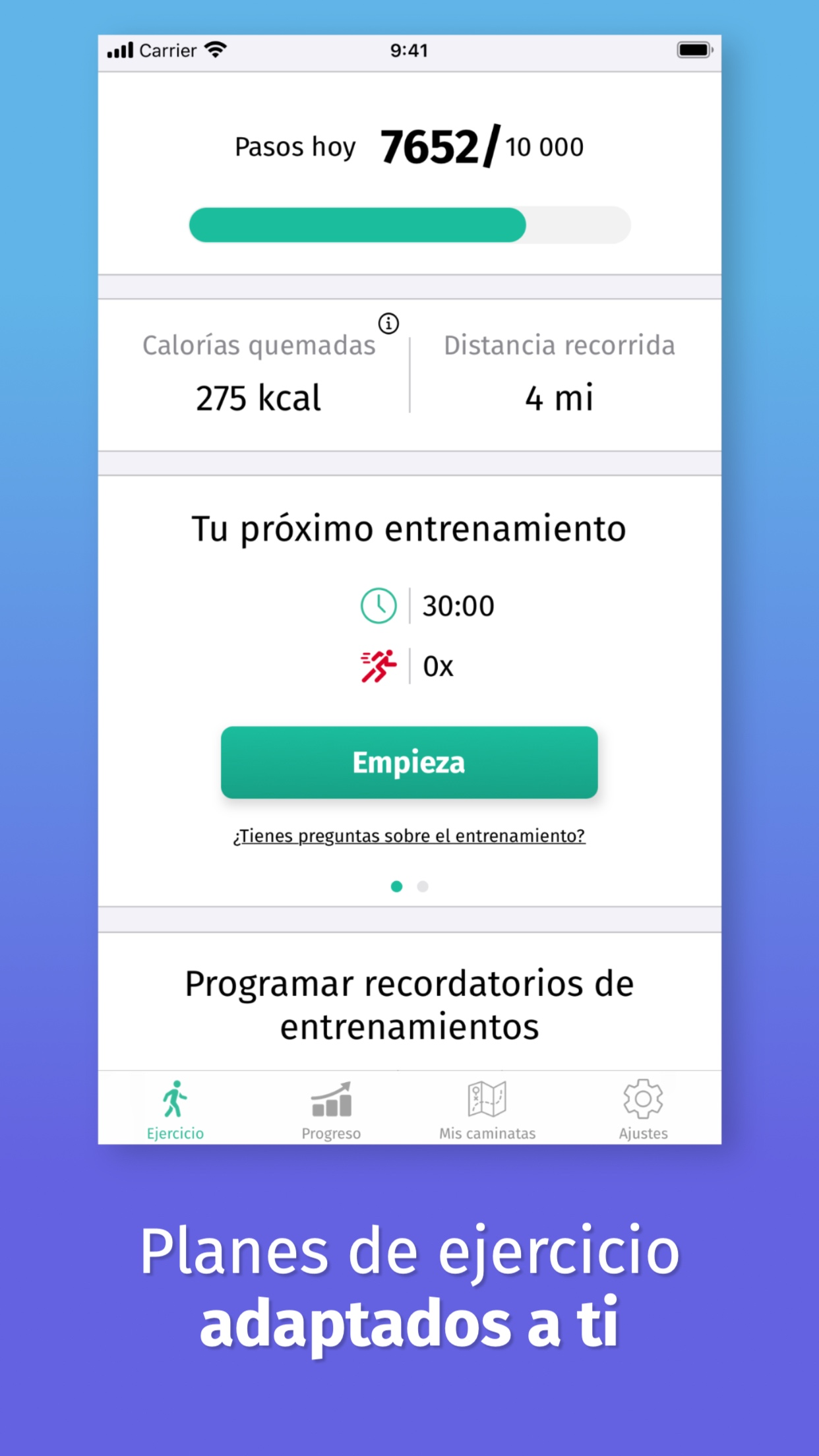The width and height of the screenshot is (819, 1456).
Task: Tap the daily steps progress bar
Action: (x=409, y=224)
